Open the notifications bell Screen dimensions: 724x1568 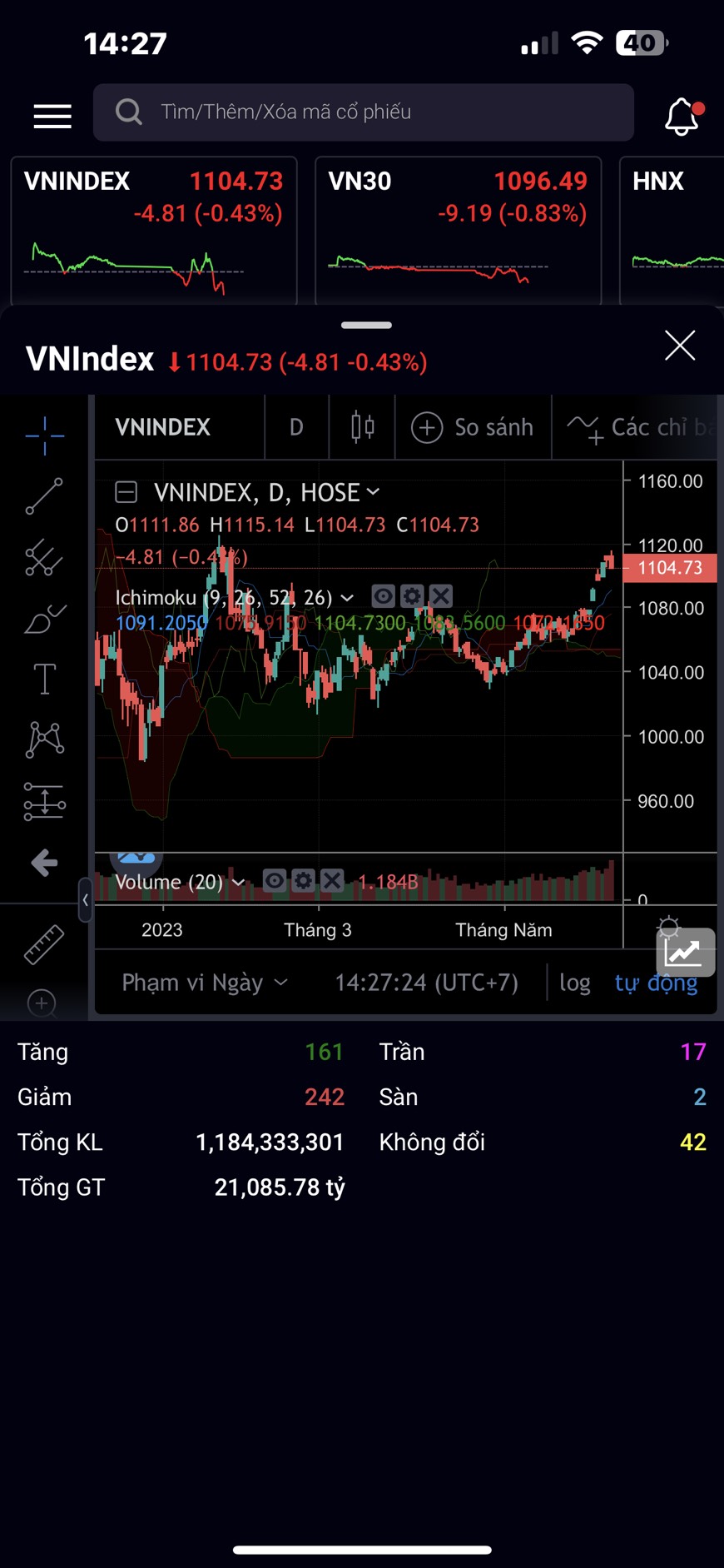[682, 116]
